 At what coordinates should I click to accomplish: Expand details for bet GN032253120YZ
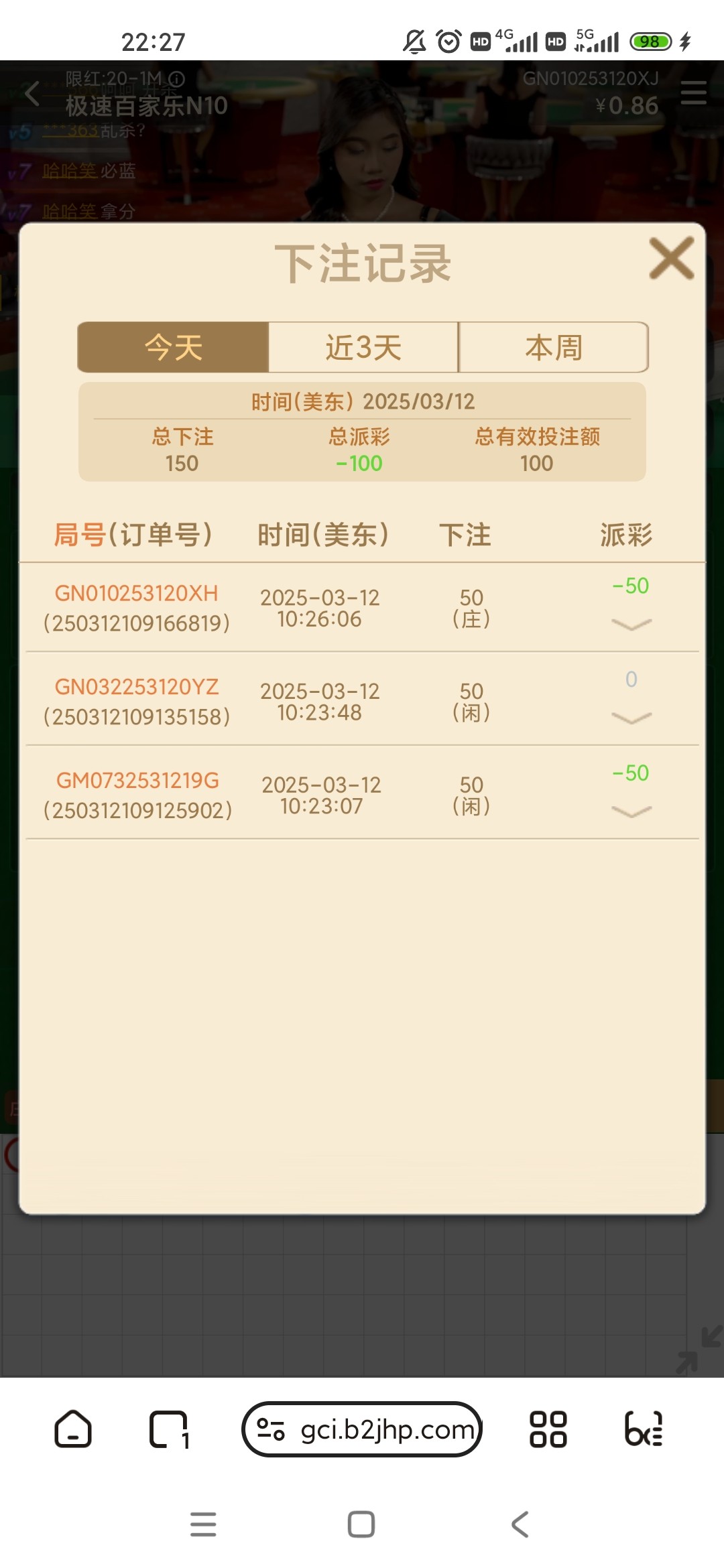[631, 718]
